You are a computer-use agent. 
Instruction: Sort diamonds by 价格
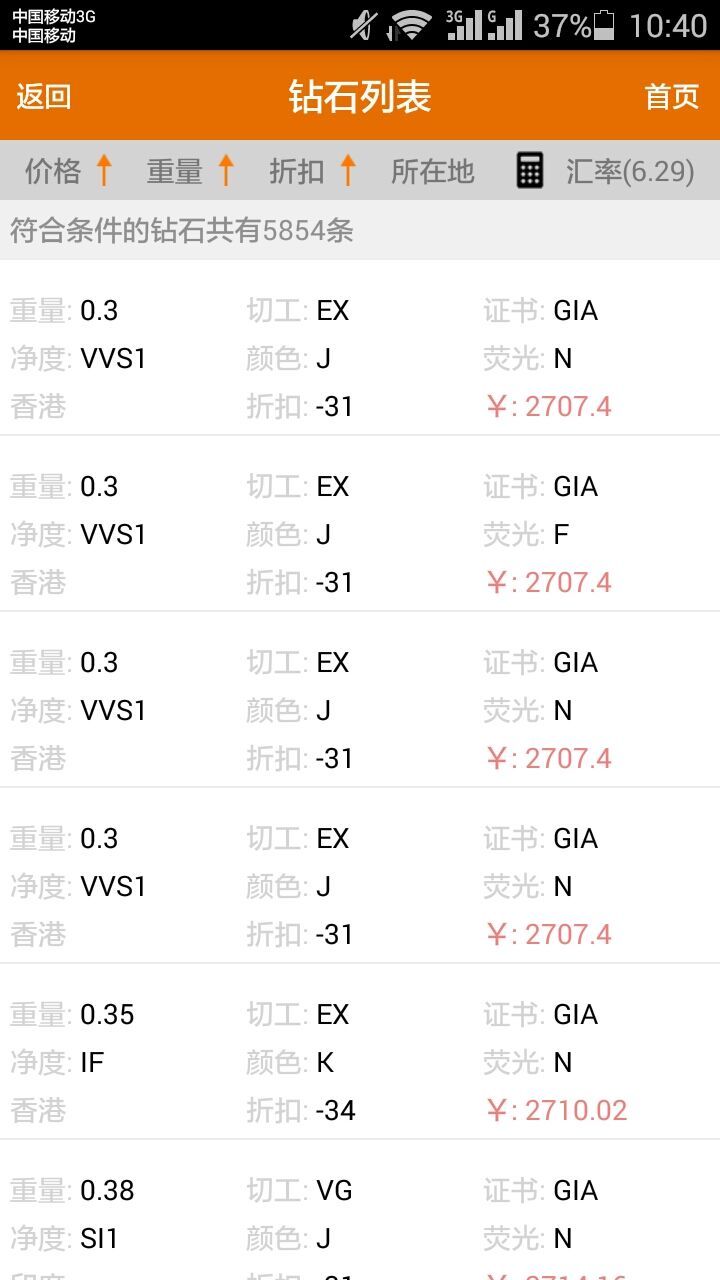coord(68,171)
